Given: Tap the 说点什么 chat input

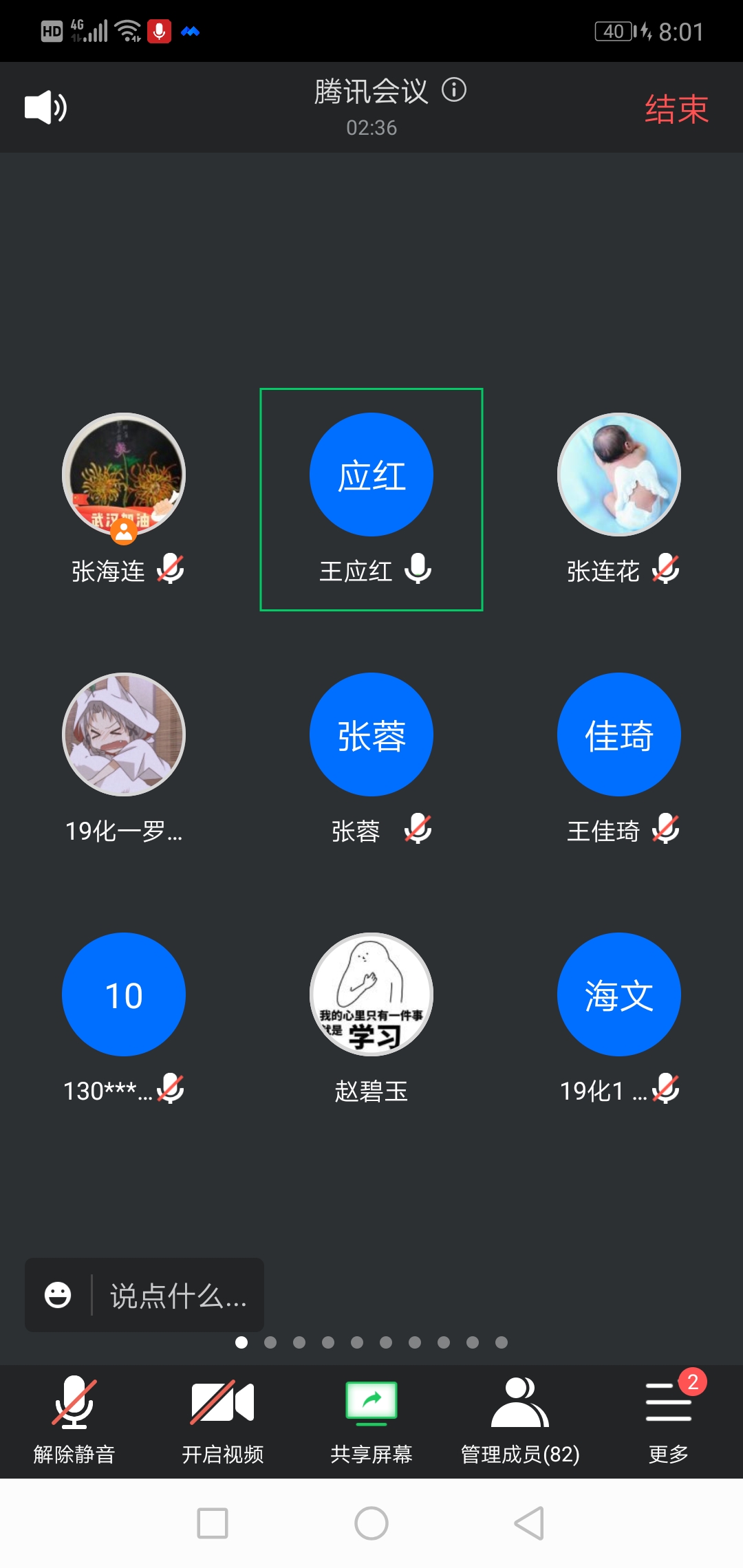Looking at the screenshot, I should pyautogui.click(x=177, y=1296).
